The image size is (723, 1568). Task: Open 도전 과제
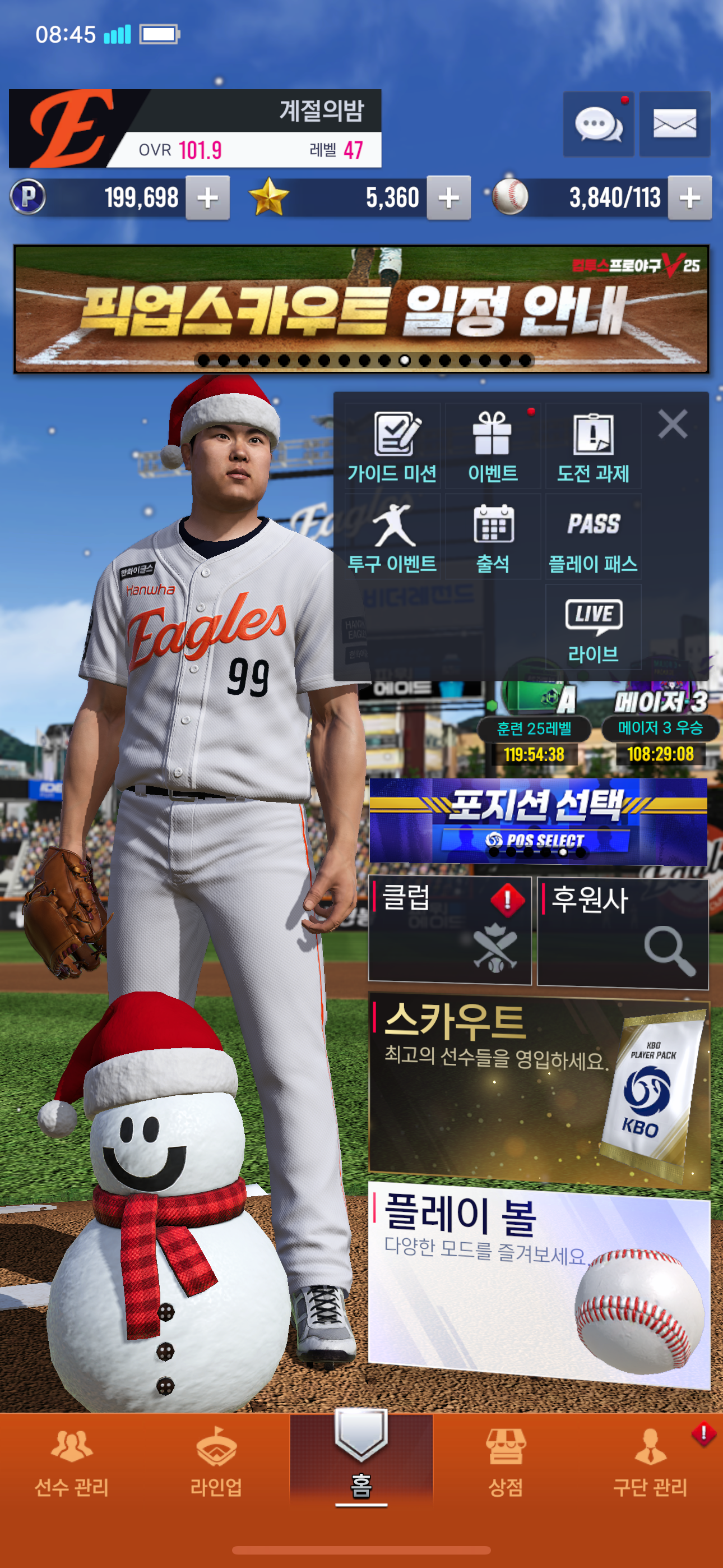pyautogui.click(x=594, y=447)
